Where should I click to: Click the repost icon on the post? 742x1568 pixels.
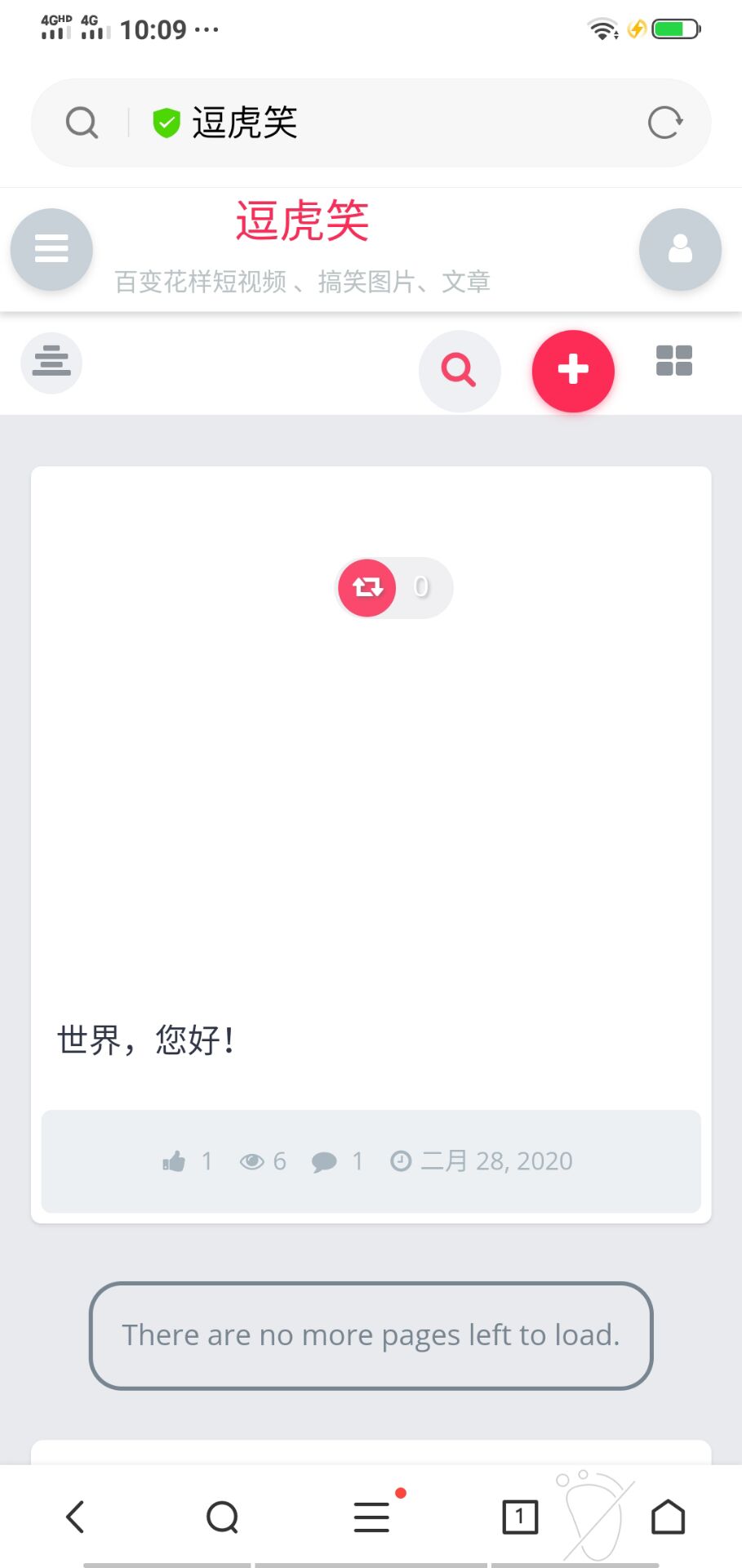pyautogui.click(x=366, y=587)
